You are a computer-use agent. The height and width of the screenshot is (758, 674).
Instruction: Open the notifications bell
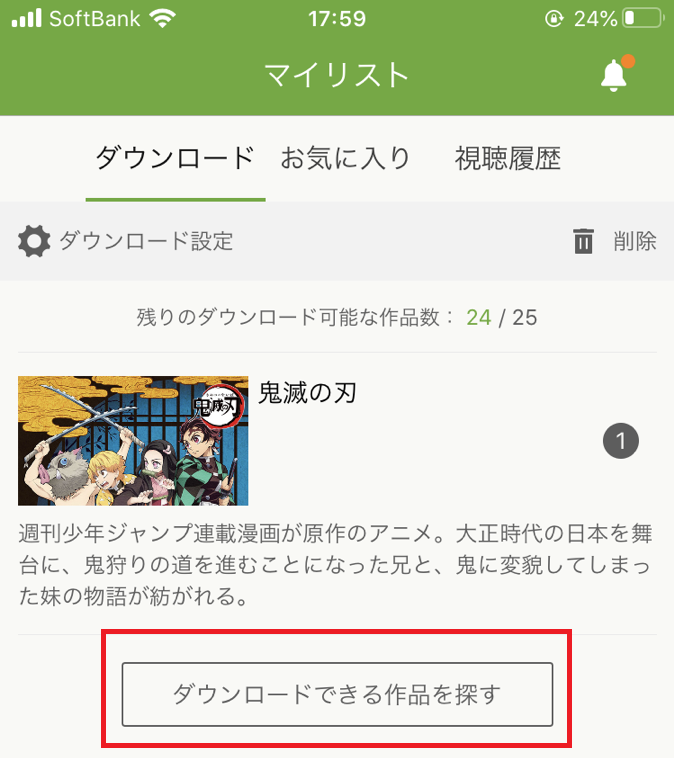(614, 76)
